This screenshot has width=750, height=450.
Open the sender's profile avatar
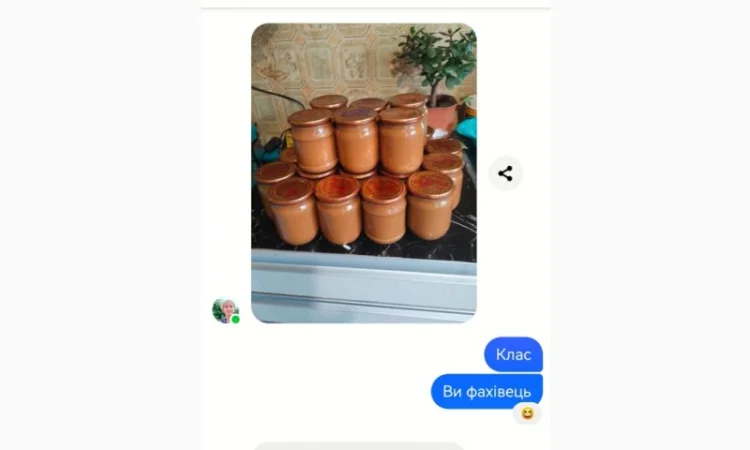click(x=225, y=310)
